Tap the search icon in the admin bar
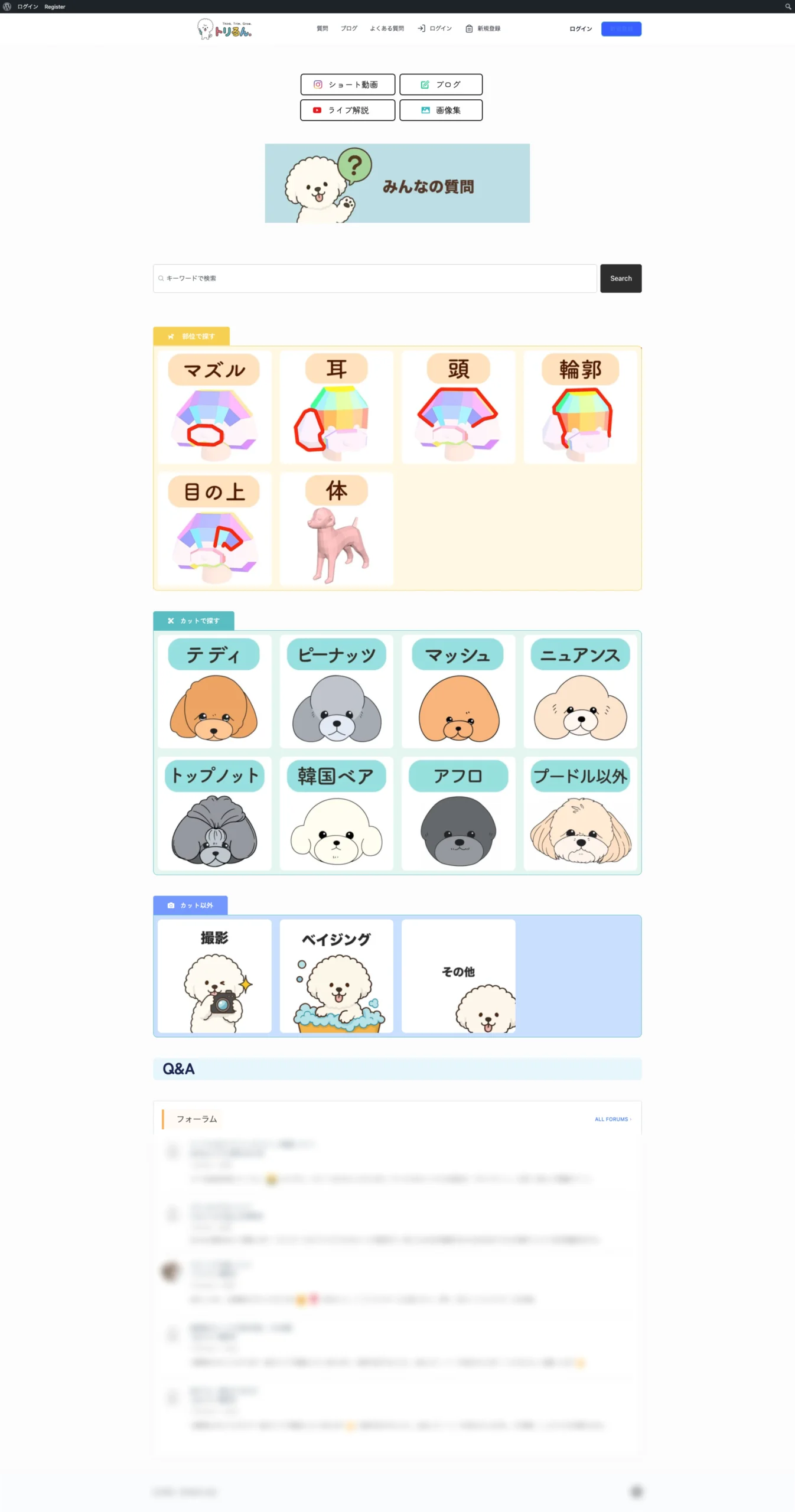Screen dimensions: 795x1512 click(x=787, y=6)
